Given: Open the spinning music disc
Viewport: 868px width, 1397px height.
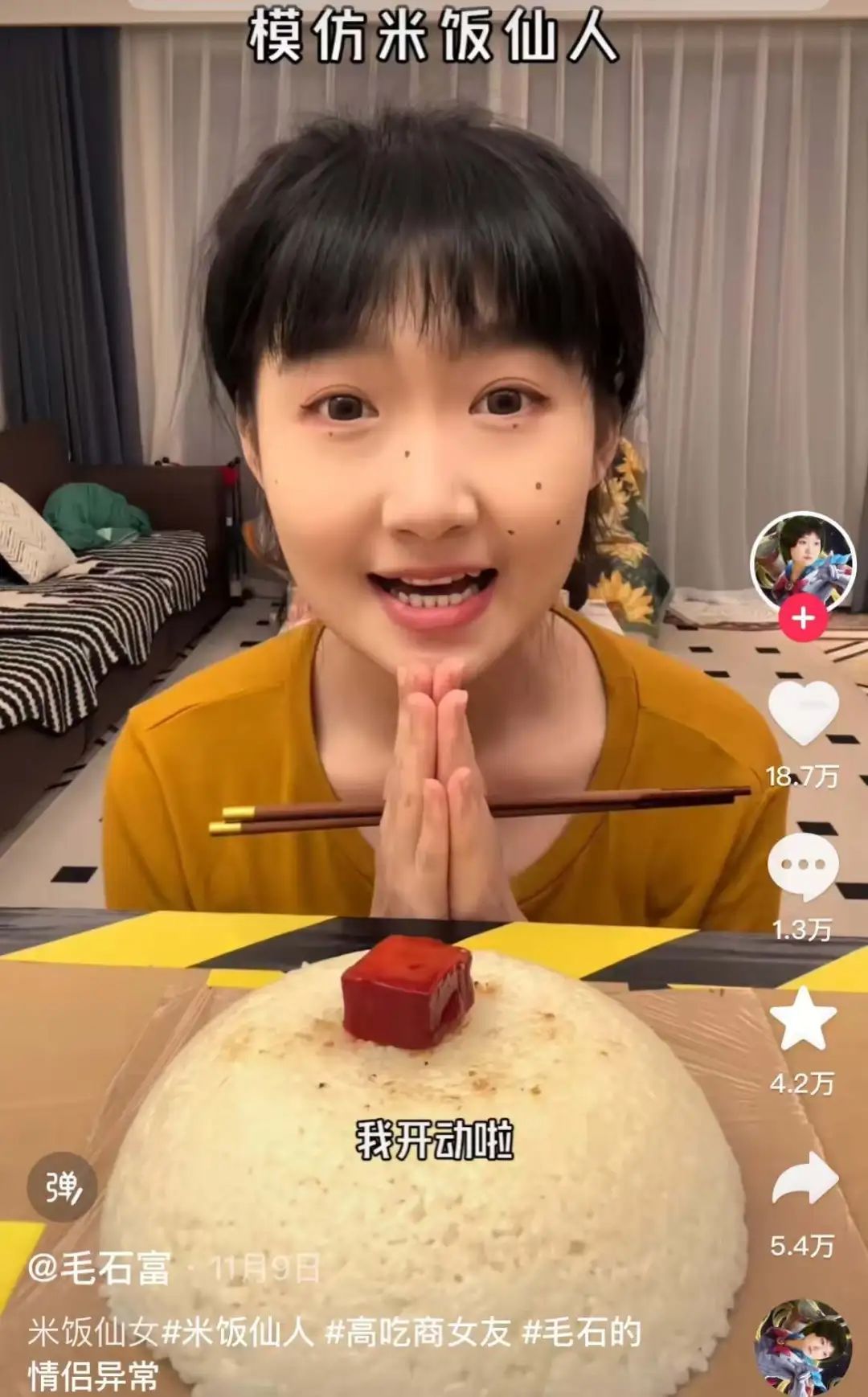Looking at the screenshot, I should (x=803, y=1347).
